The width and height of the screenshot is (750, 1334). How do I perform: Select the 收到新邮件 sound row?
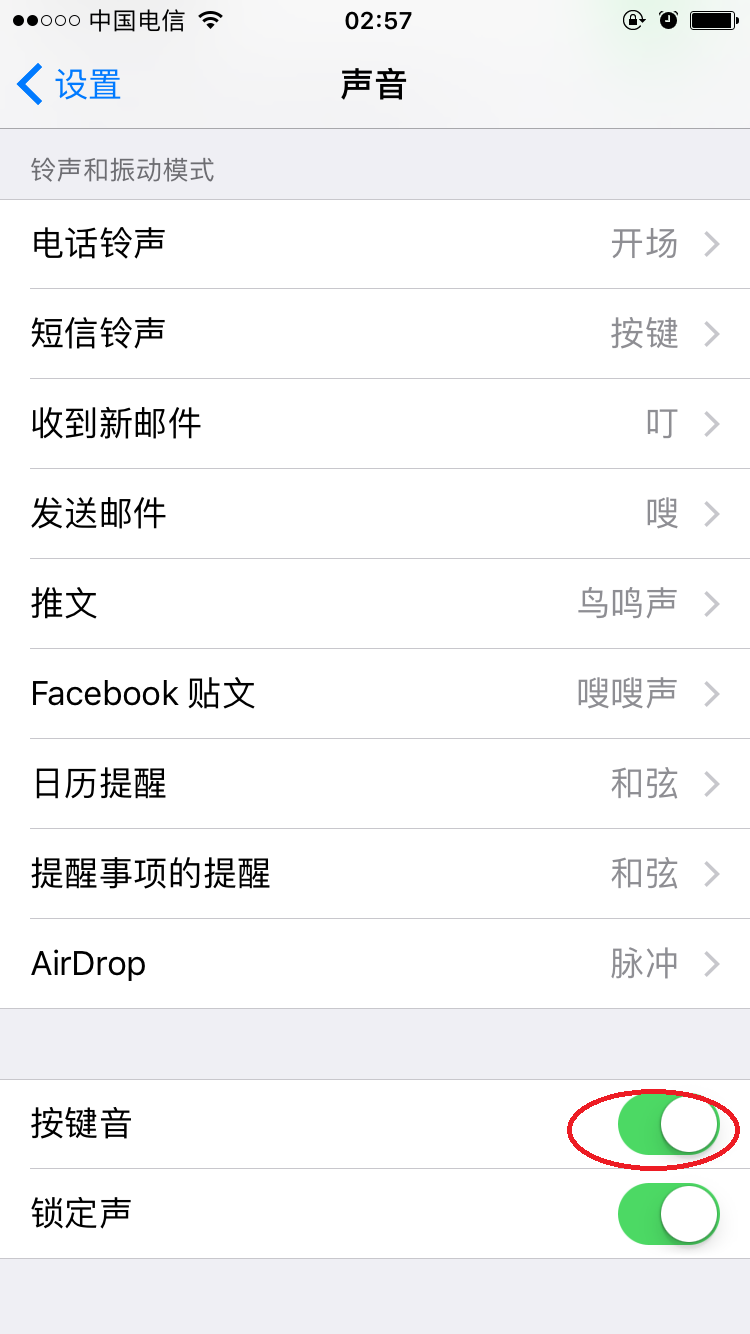(x=375, y=424)
